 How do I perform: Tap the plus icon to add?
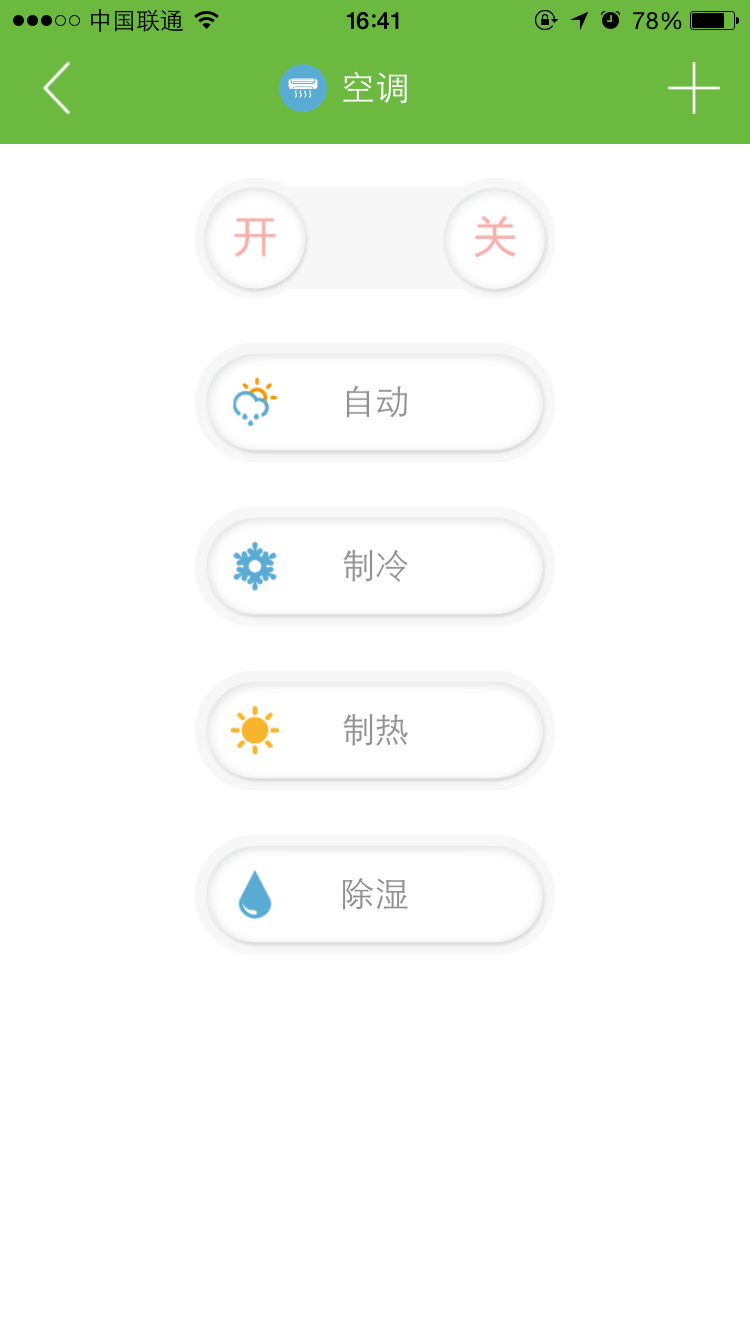[693, 88]
